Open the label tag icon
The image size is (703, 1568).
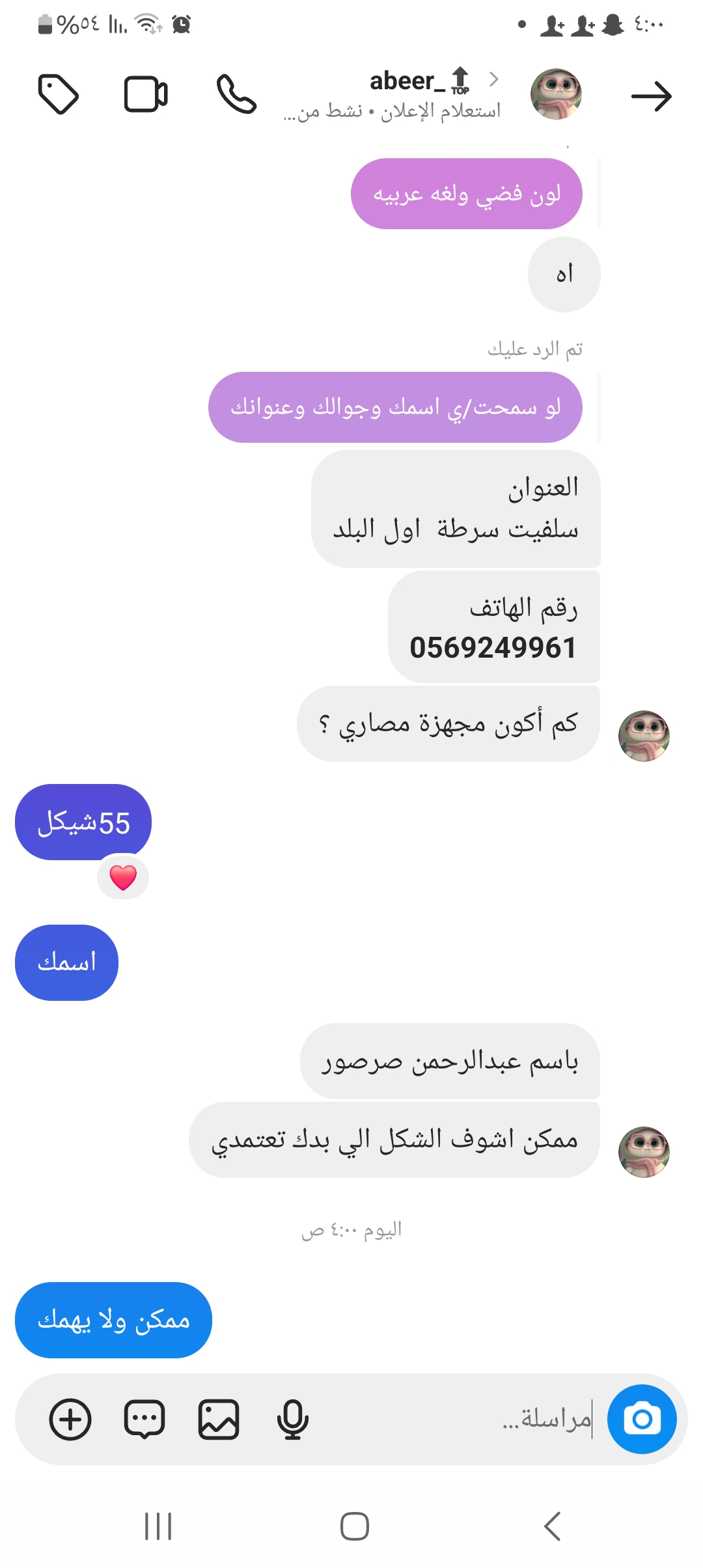coord(59,94)
